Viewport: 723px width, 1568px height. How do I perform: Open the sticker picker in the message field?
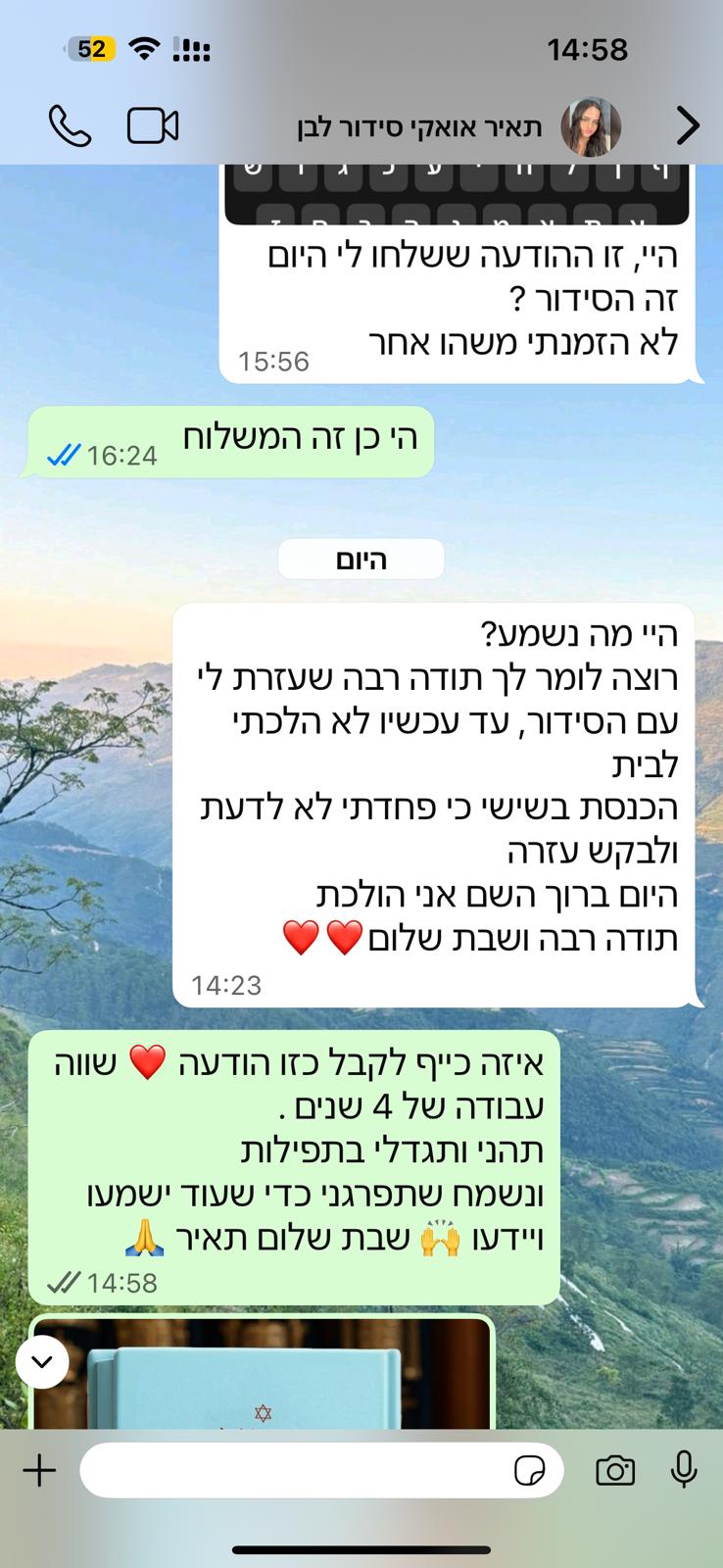click(530, 1471)
